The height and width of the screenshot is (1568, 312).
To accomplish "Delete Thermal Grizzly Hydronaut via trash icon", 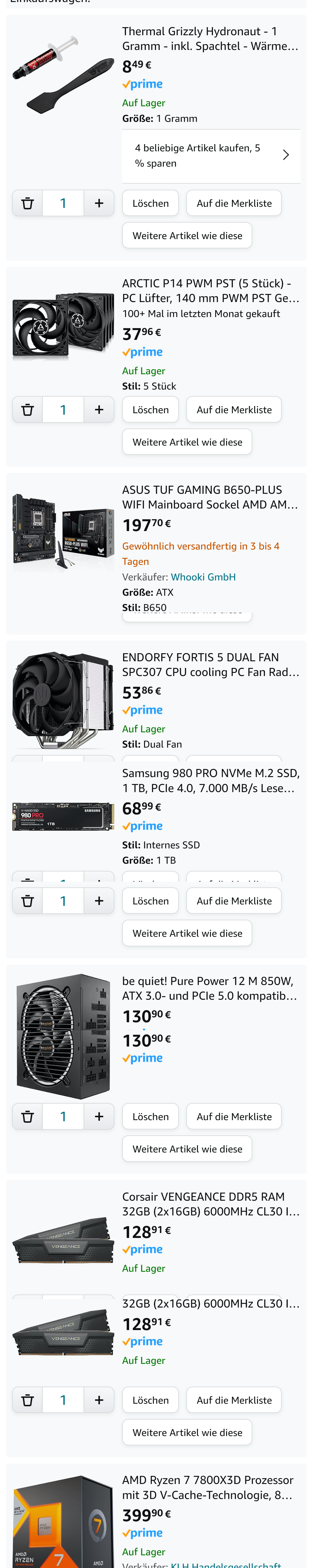I will pos(27,203).
